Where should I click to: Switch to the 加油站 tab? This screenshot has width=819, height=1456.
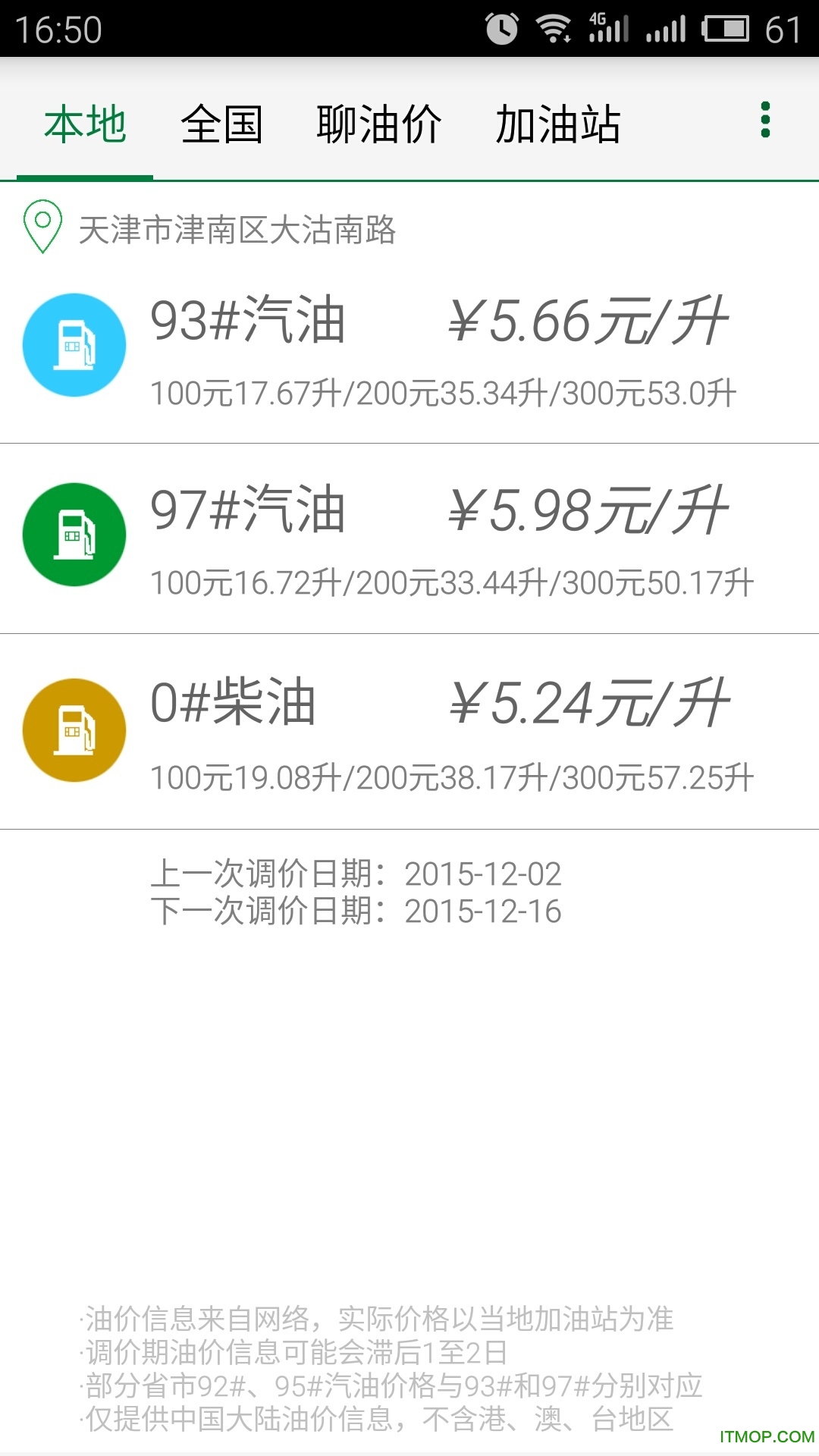(559, 124)
